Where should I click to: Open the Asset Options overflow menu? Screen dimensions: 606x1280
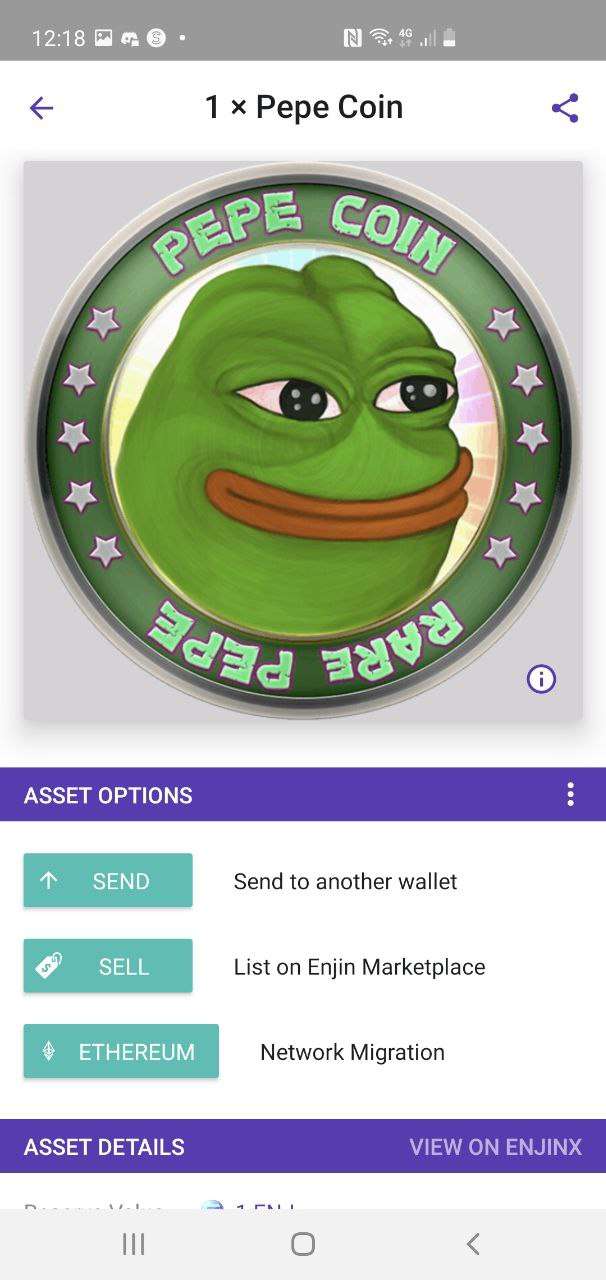pyautogui.click(x=570, y=795)
